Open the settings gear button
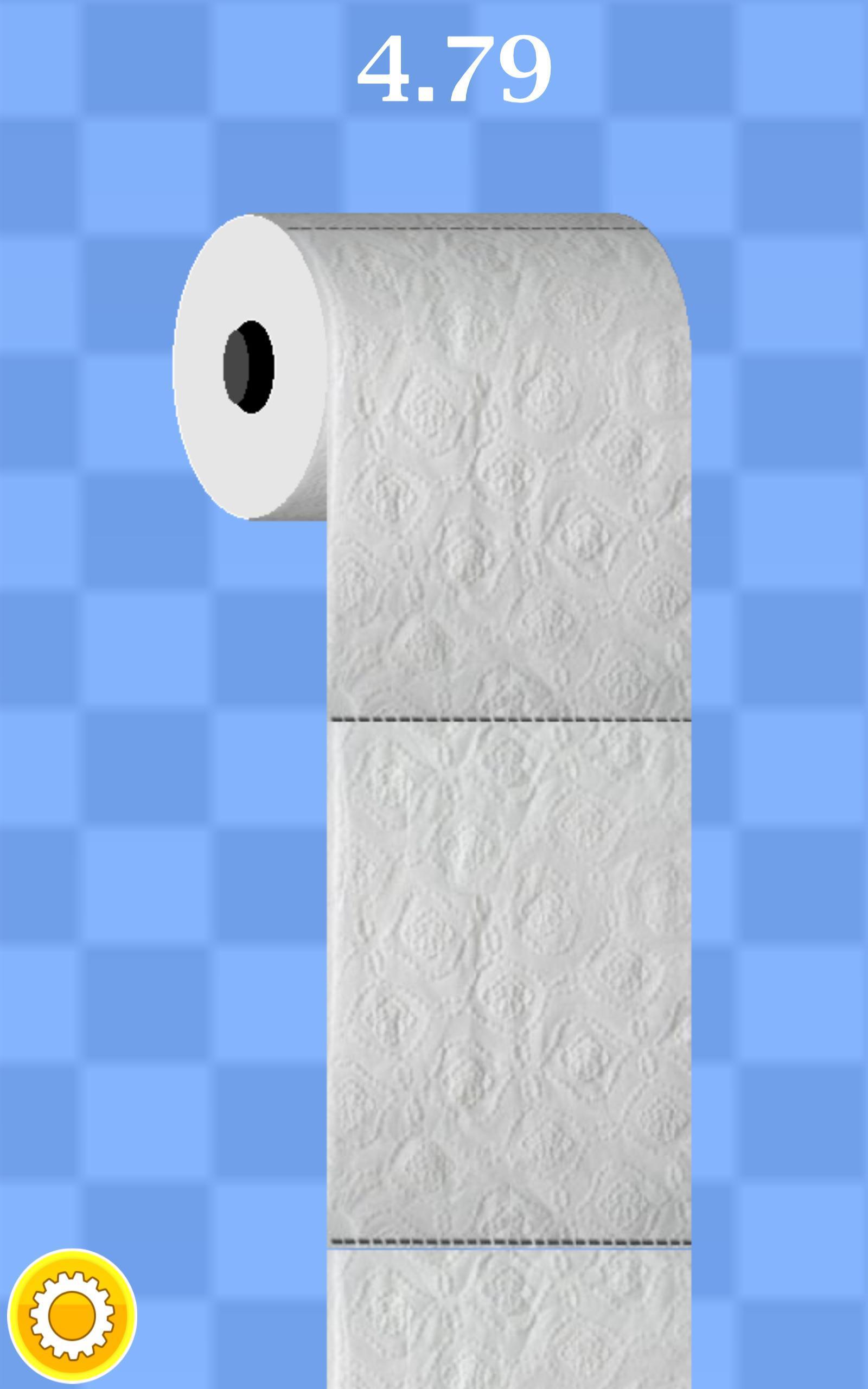 click(x=72, y=1315)
